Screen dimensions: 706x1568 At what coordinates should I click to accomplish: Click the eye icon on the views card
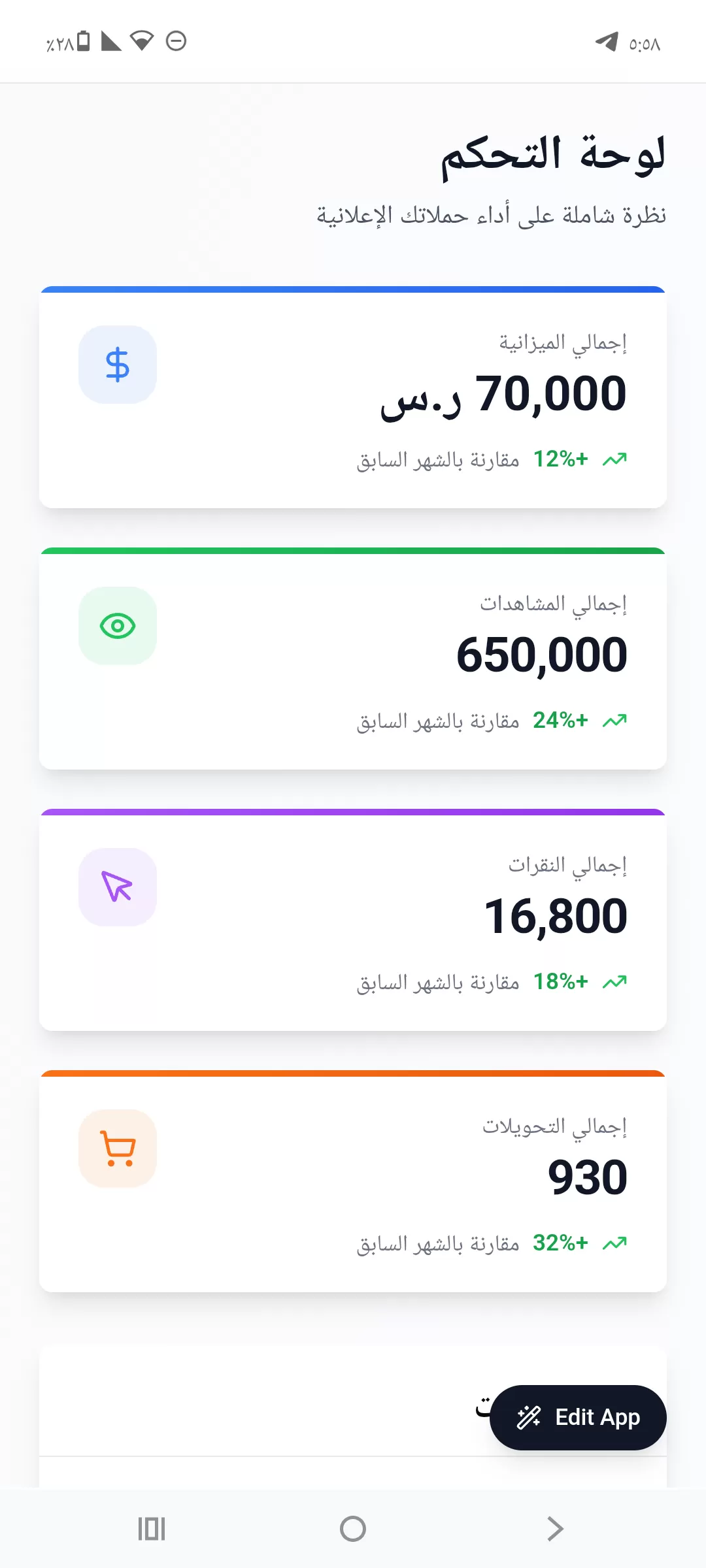(118, 625)
